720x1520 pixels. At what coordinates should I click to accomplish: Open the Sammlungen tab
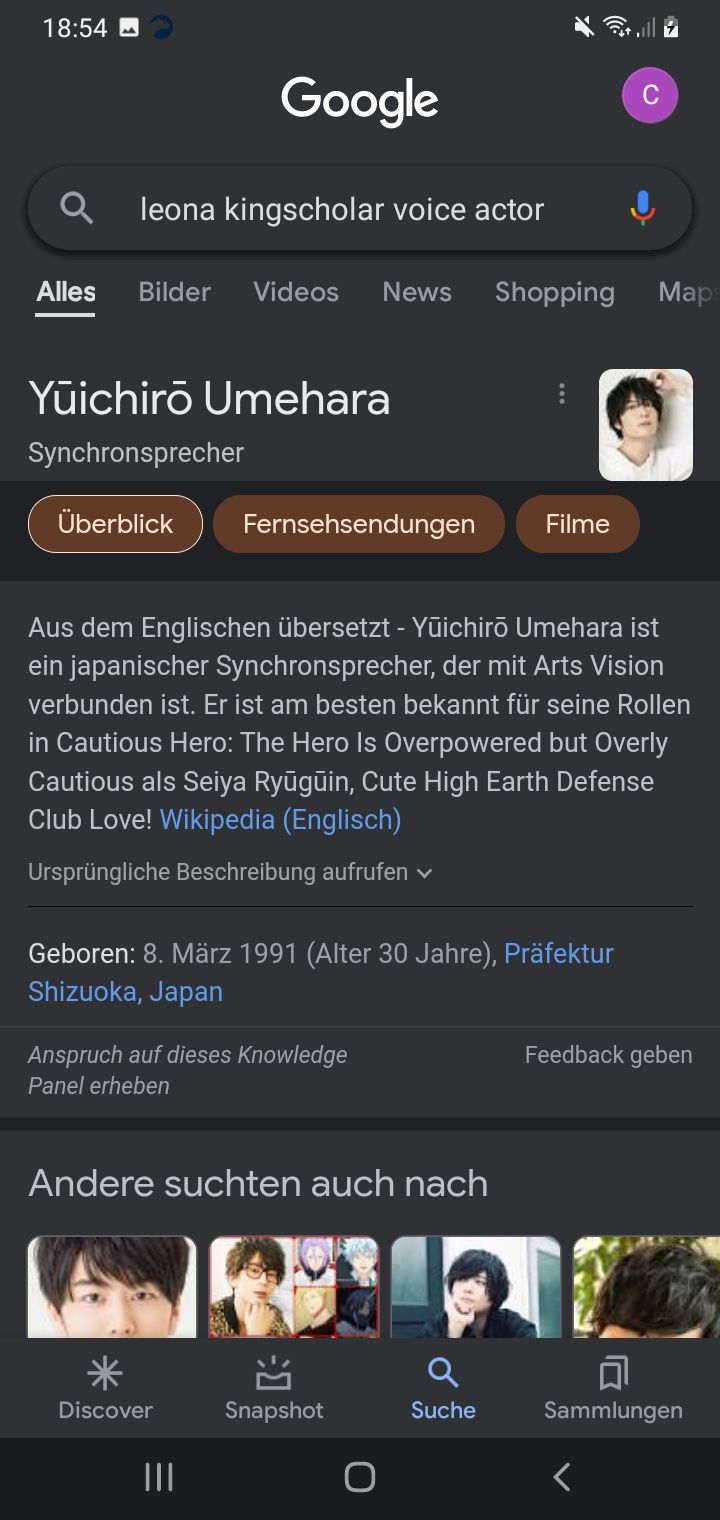click(613, 1388)
